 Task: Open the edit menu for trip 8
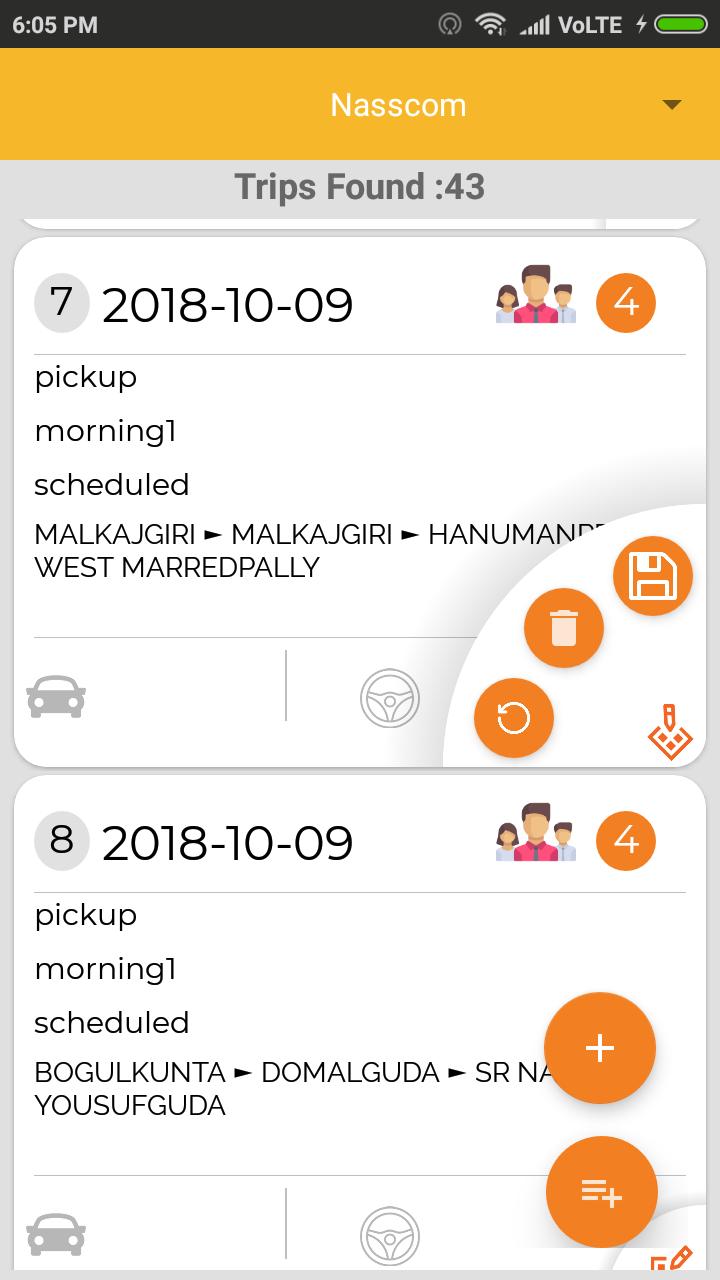click(x=672, y=1258)
